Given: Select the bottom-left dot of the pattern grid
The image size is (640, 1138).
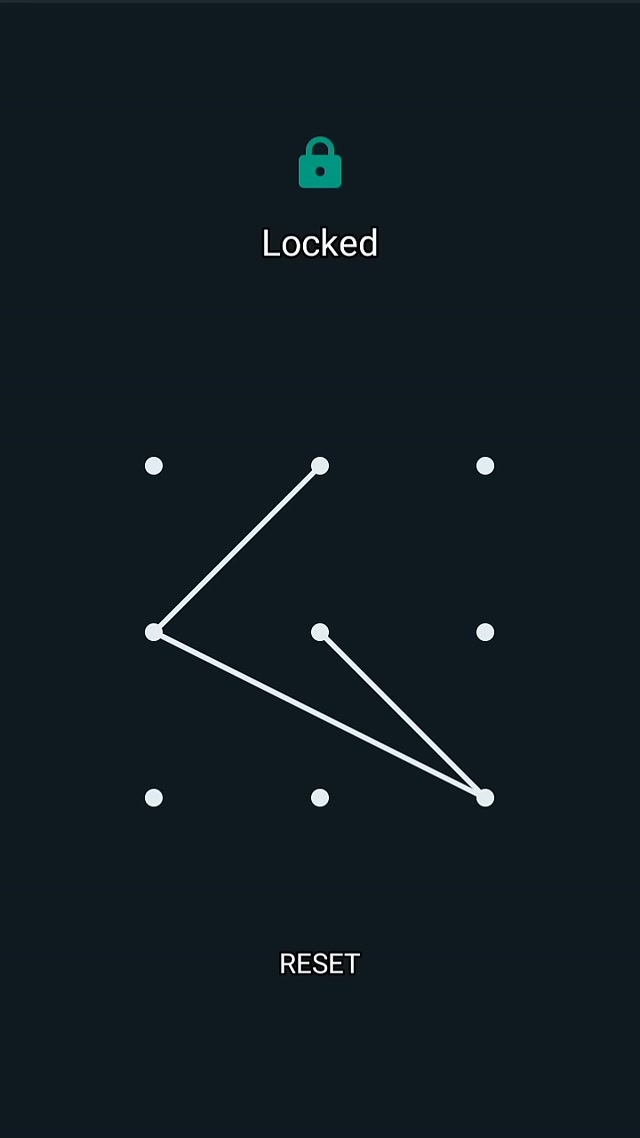Looking at the screenshot, I should click(x=154, y=798).
